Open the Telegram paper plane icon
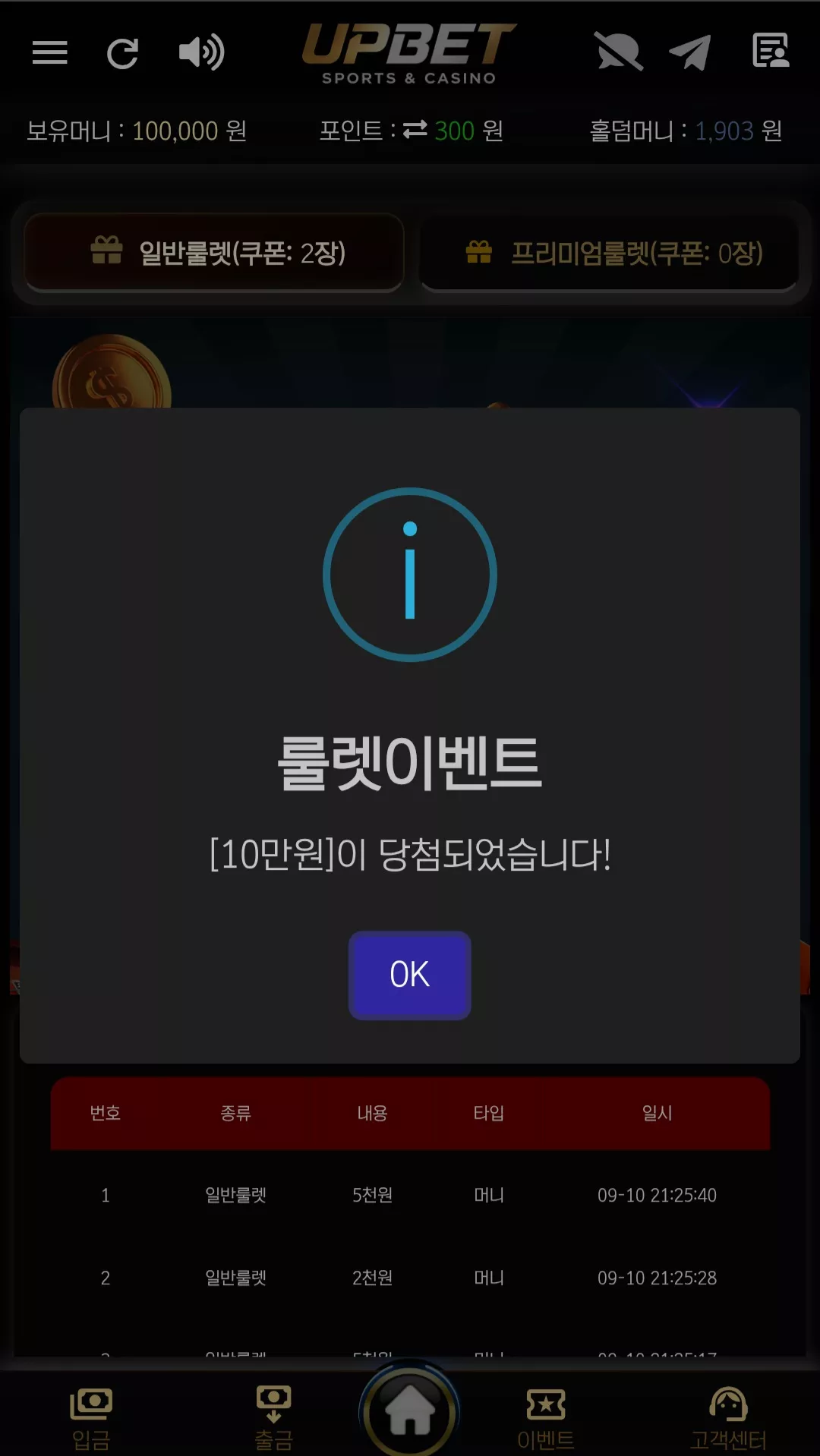820x1456 pixels. click(x=689, y=52)
